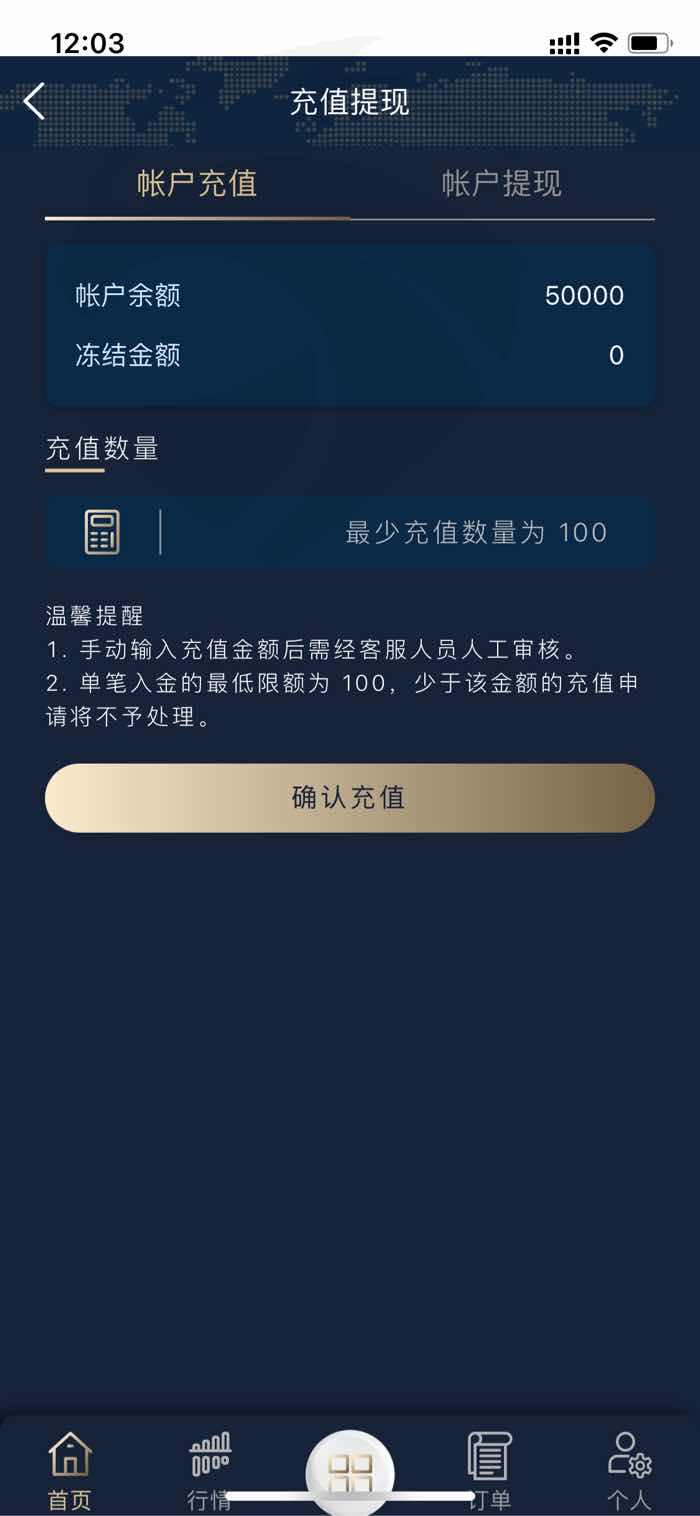
Task: Open the 首页 tab in bottom navigation
Action: point(70,1470)
